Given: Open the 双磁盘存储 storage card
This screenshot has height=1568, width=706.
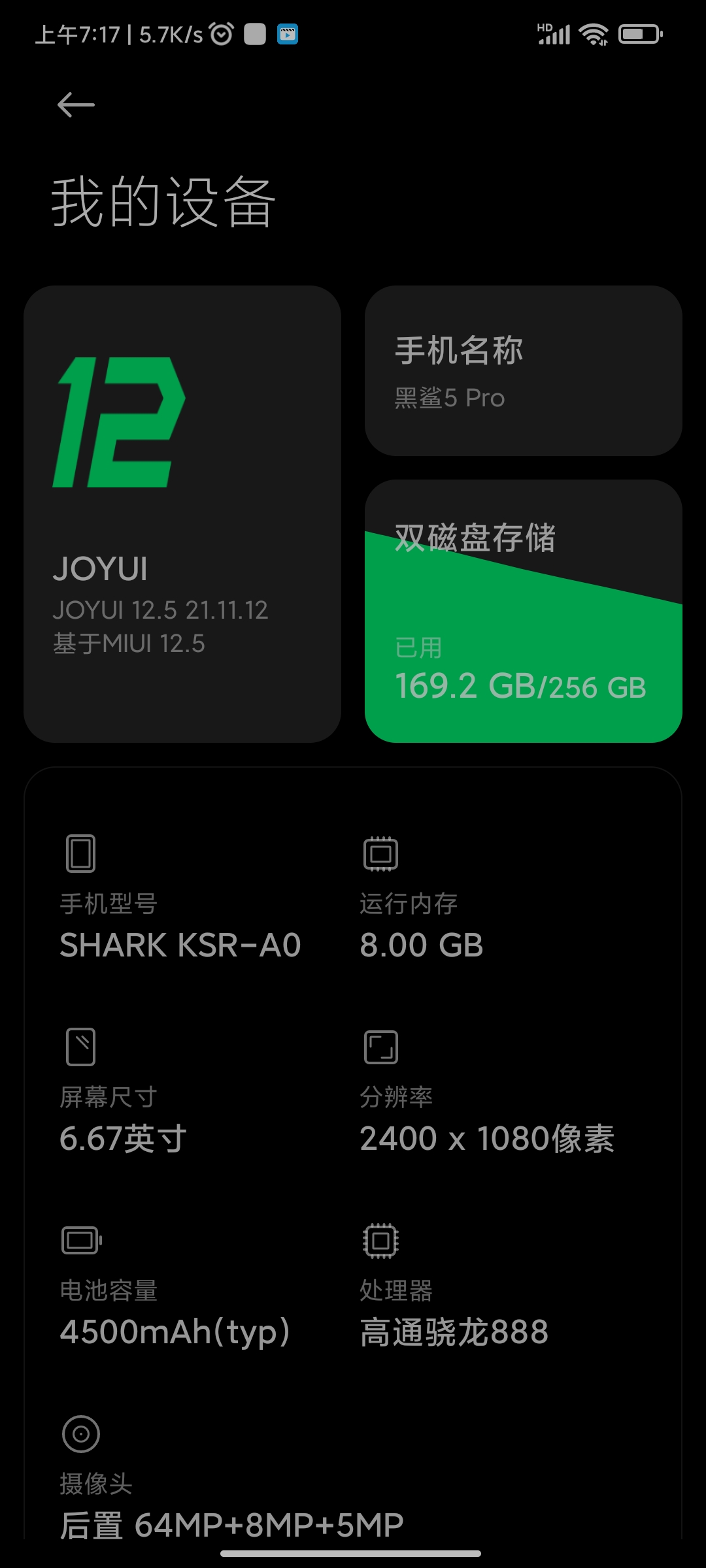Looking at the screenshot, I should (524, 611).
